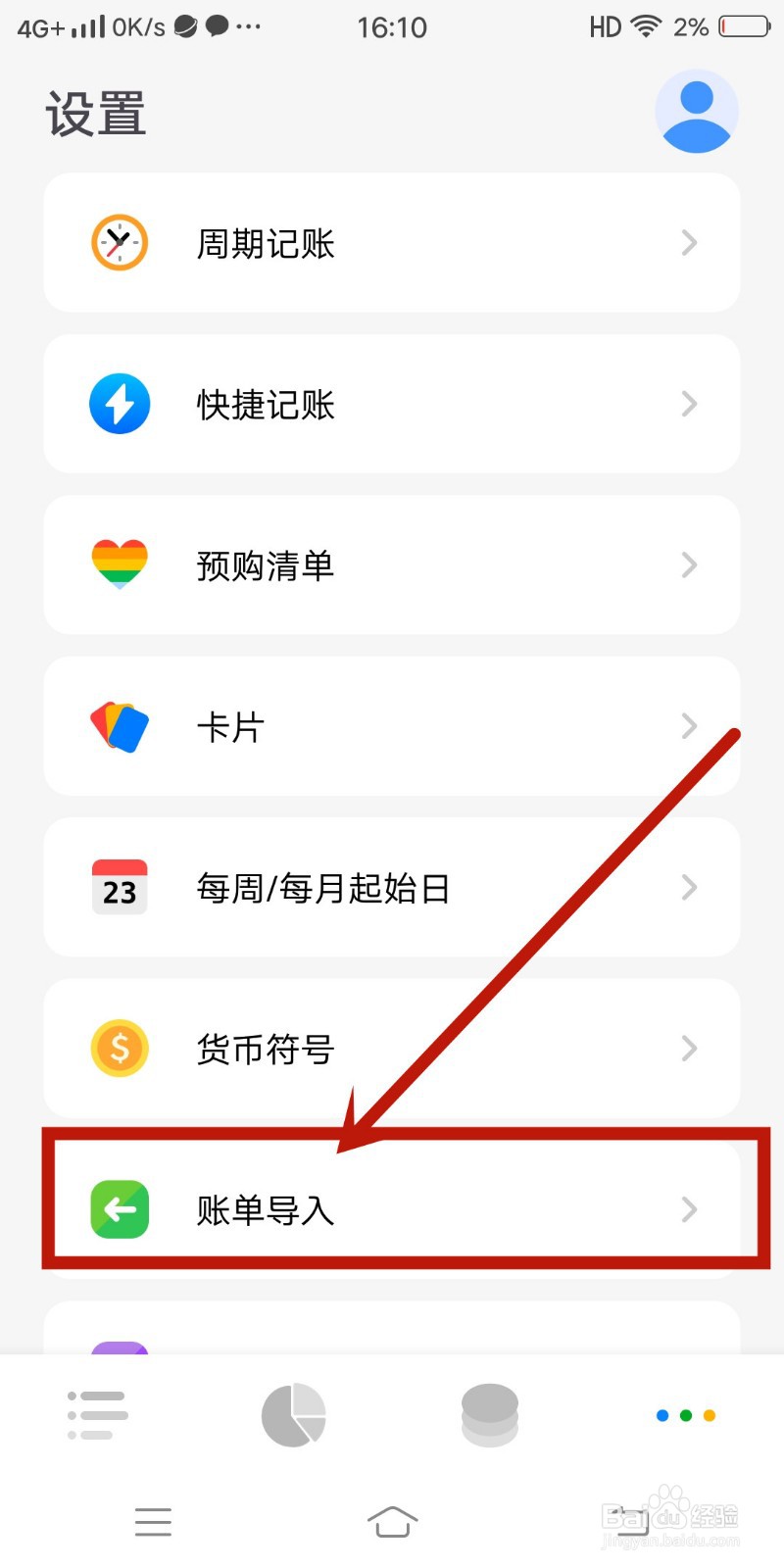This screenshot has height=1568, width=784.
Task: Tap the lightning icon for 快捷记账
Action: tap(119, 403)
